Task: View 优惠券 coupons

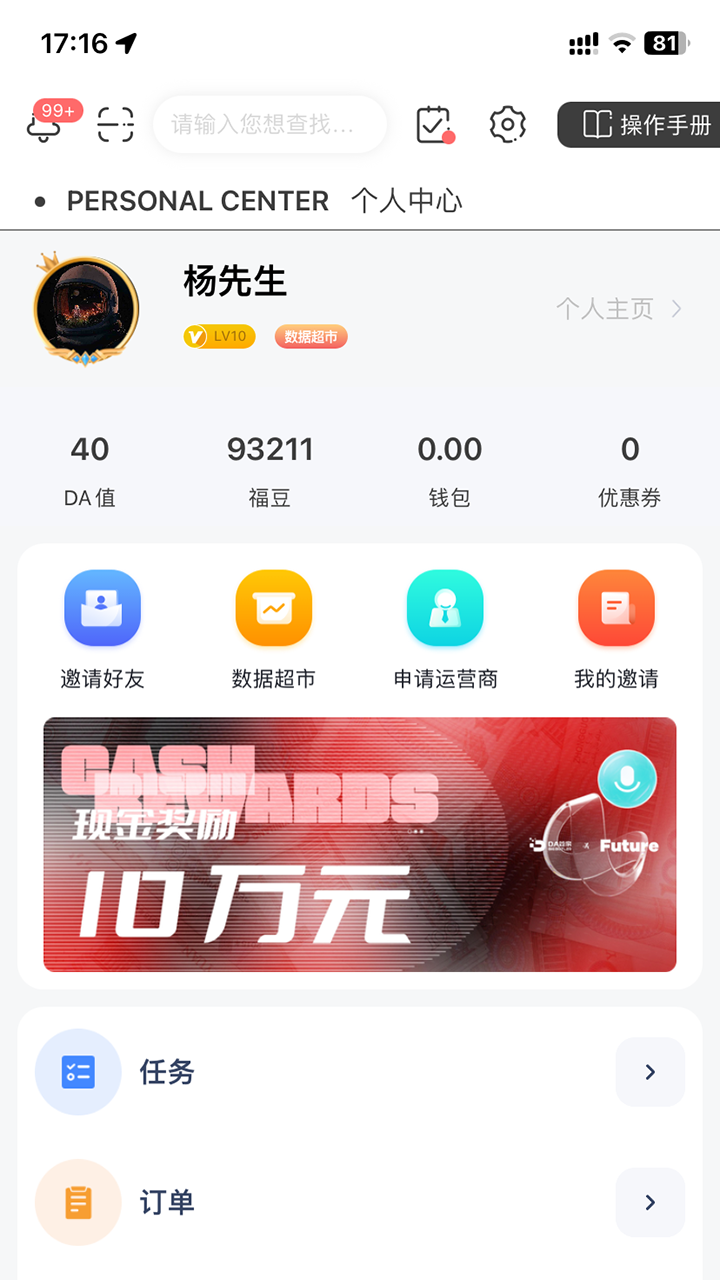Action: (630, 470)
